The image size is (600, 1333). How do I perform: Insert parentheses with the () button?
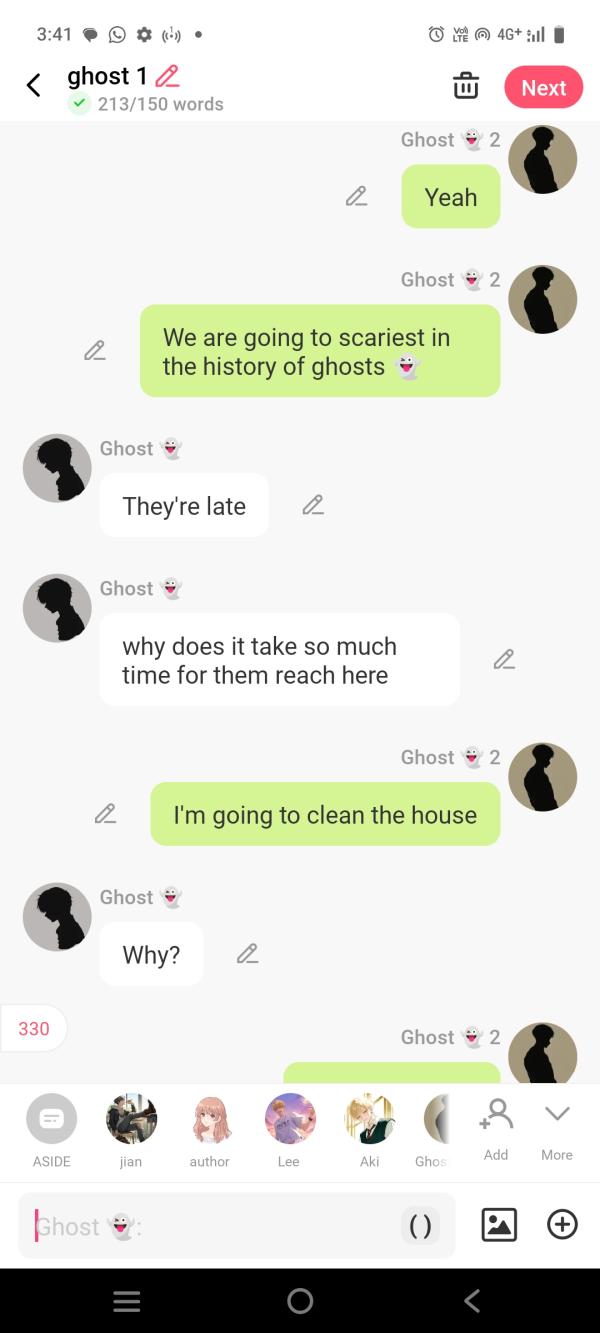(421, 1226)
